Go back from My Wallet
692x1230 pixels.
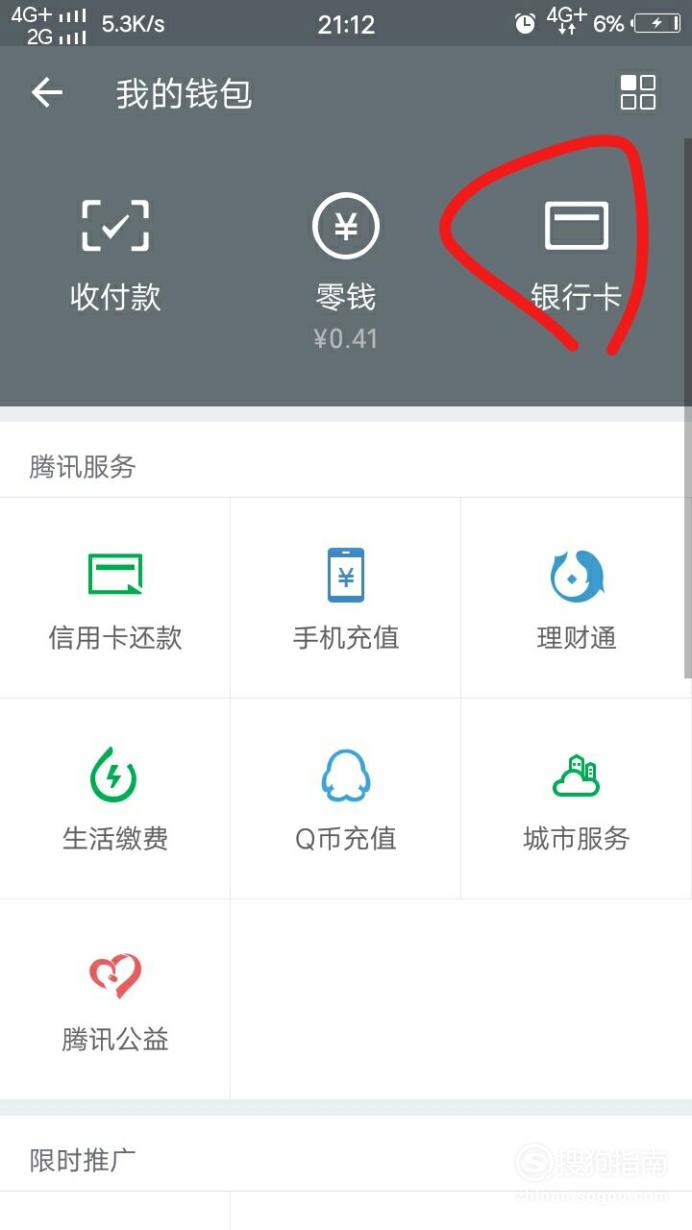[47, 93]
